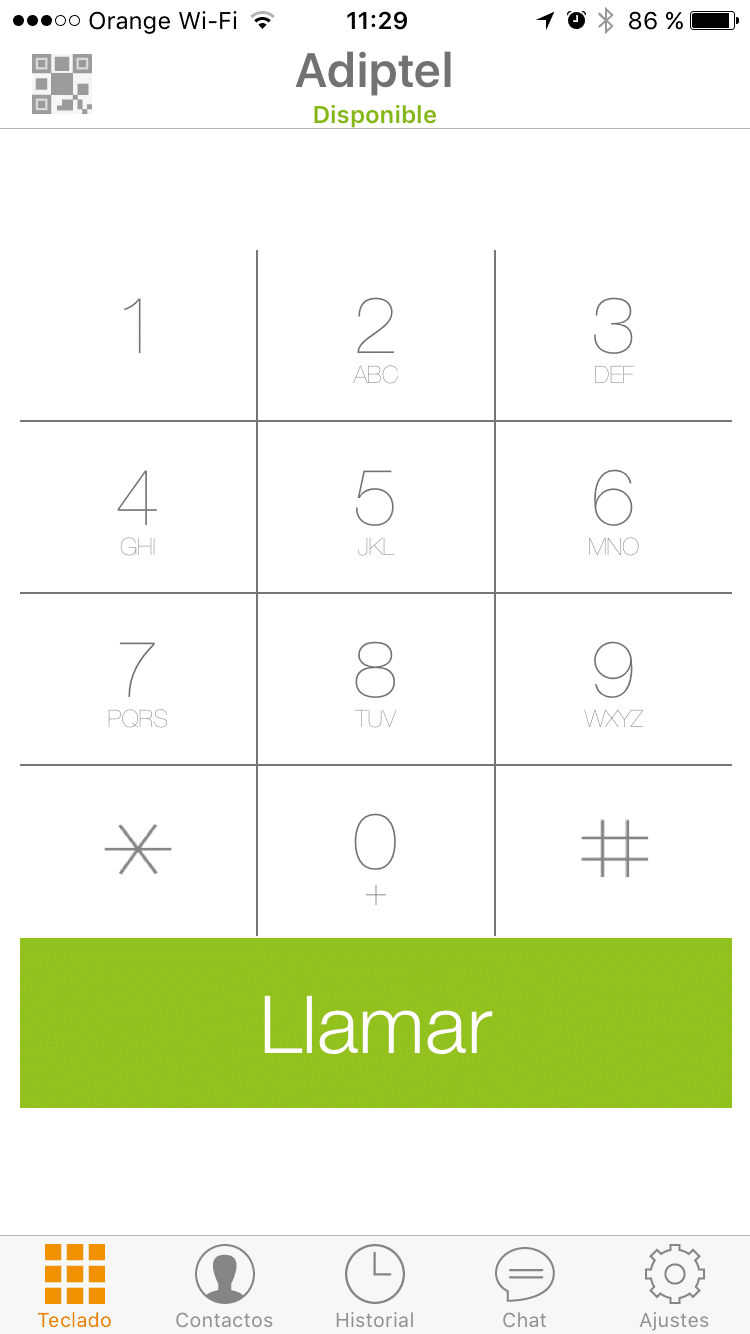Dial the 0 plus key

(x=376, y=851)
